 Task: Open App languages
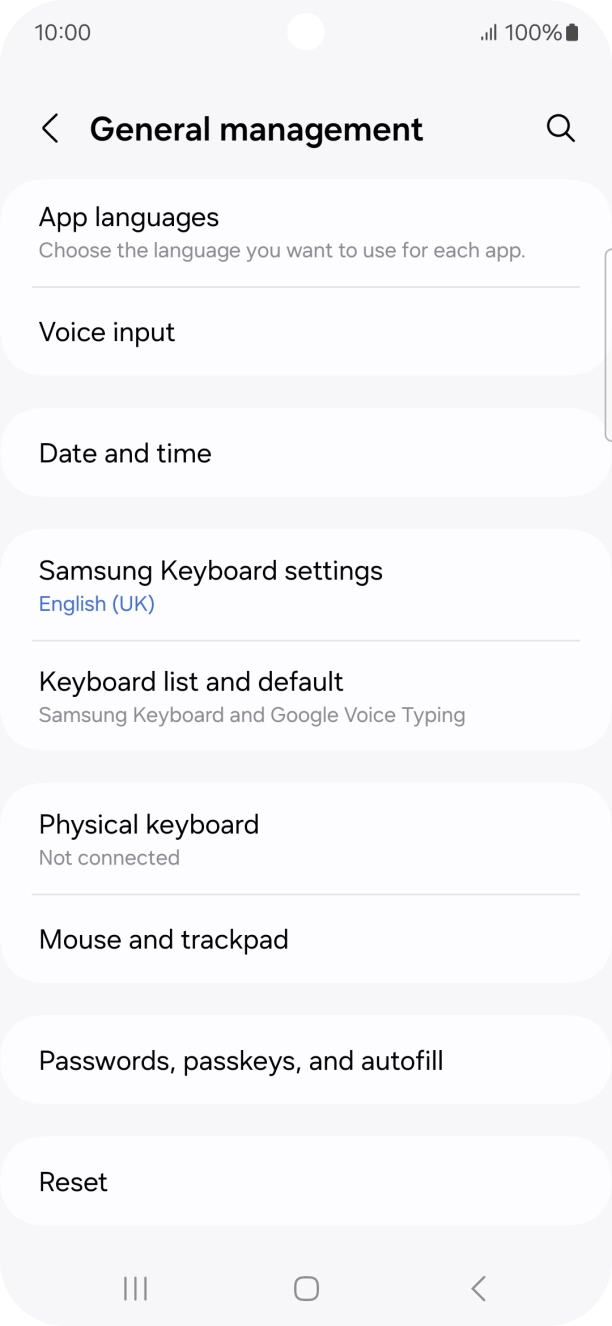coord(306,233)
